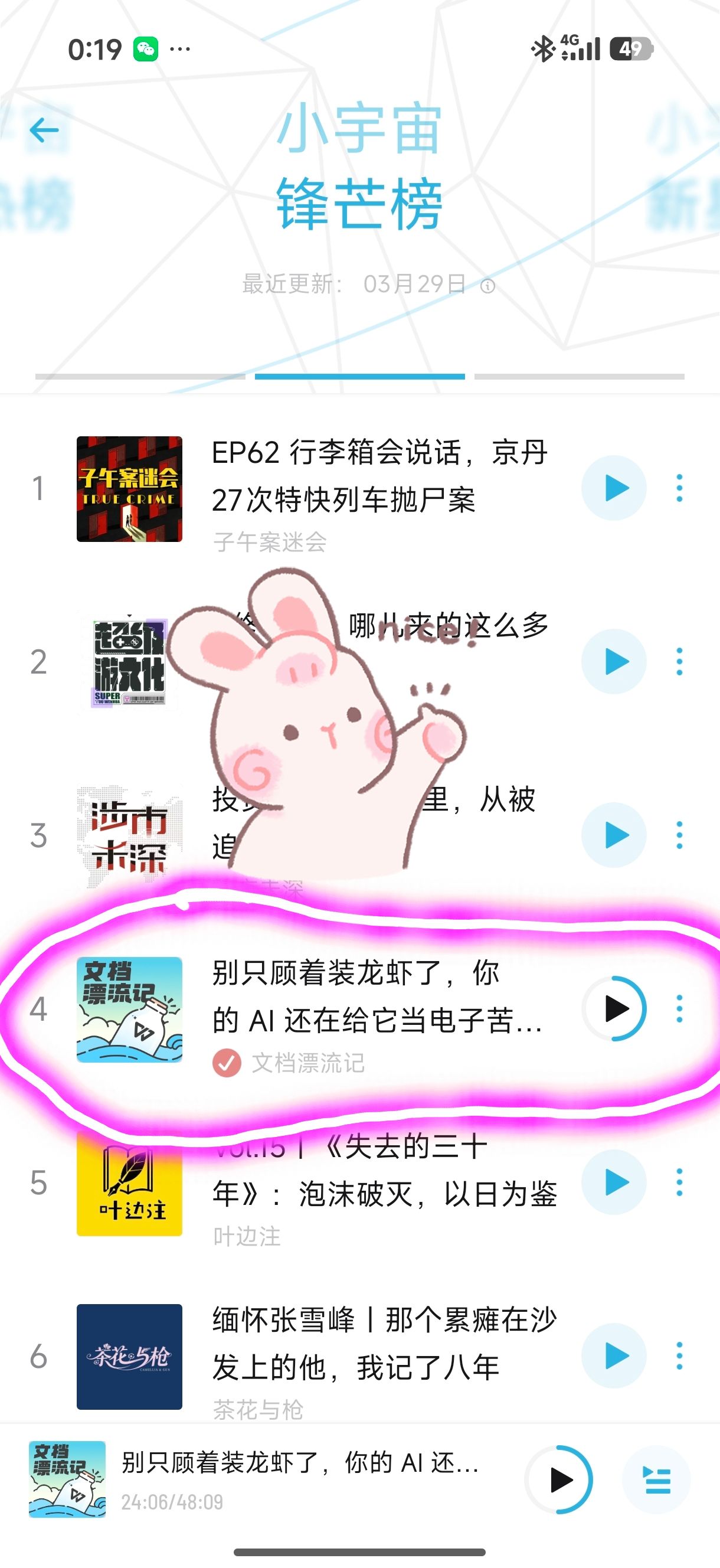720x1568 pixels.
Task: Open overflow menu for the 茶花与枪 episode
Action: 679,1355
